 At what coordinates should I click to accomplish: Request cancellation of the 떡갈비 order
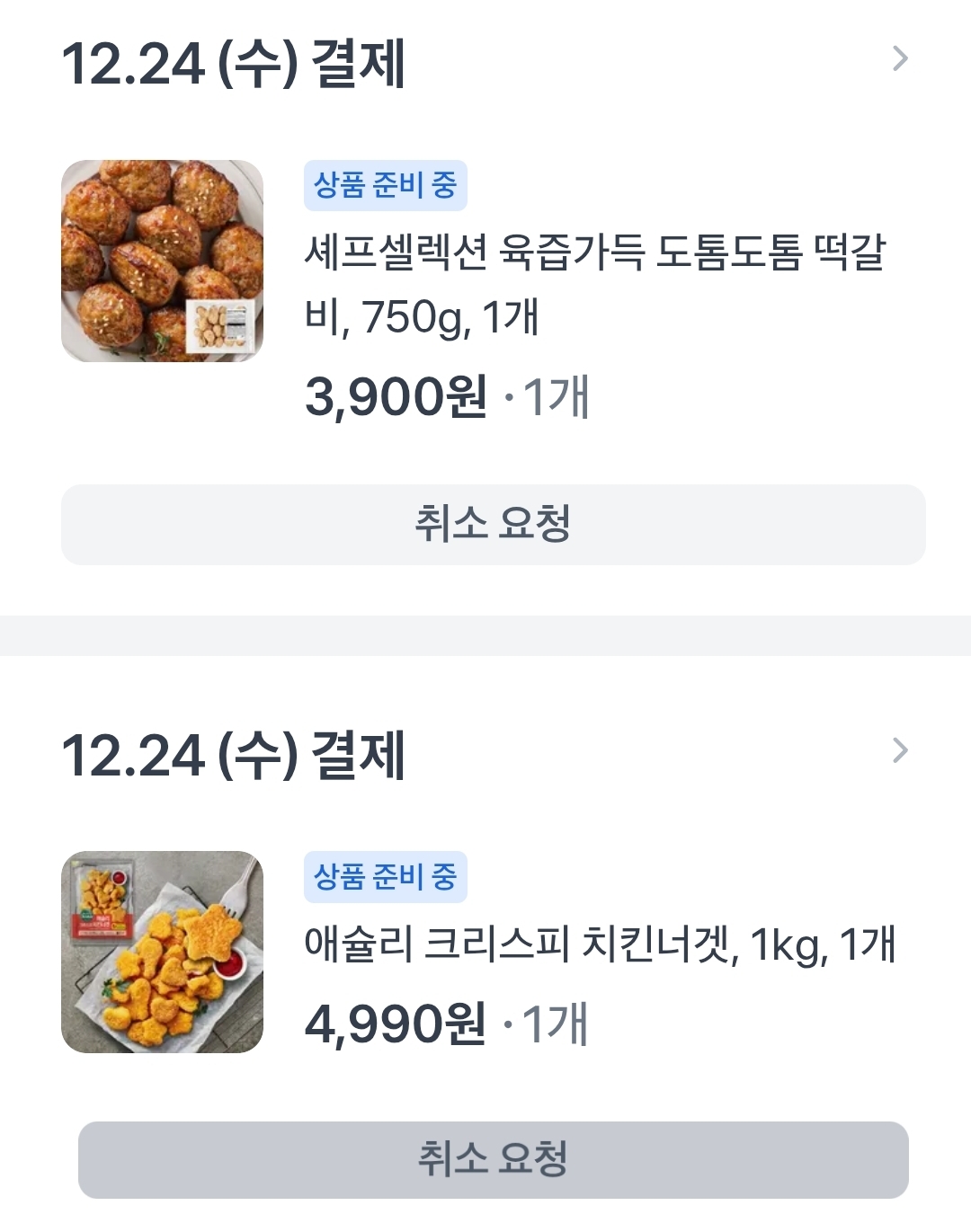493,525
